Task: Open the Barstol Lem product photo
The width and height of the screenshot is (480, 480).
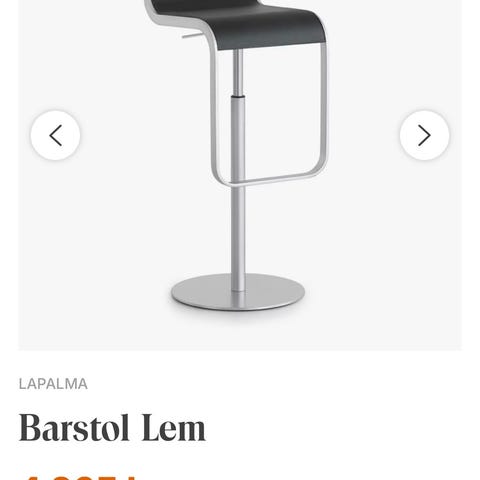Action: [x=240, y=174]
